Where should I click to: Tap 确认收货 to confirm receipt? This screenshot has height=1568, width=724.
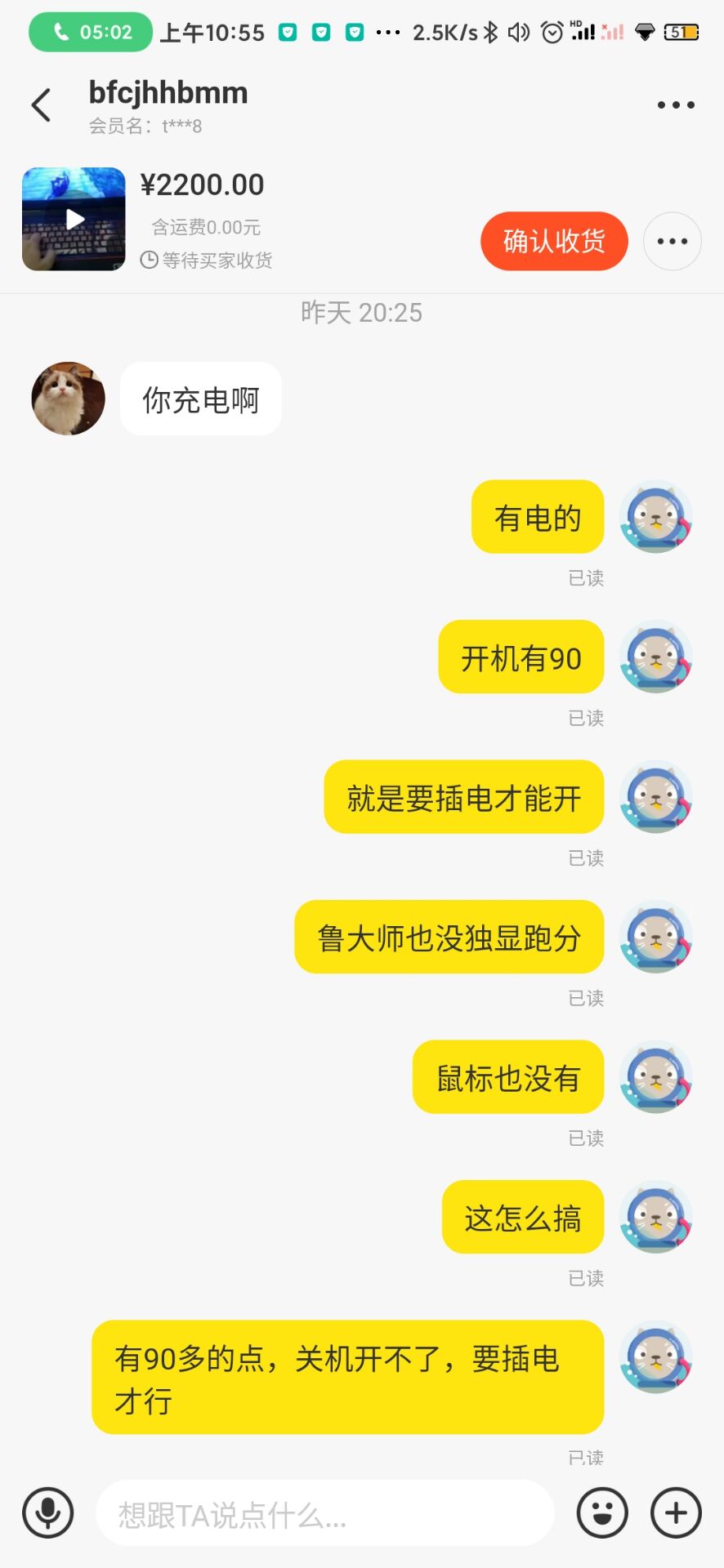553,241
